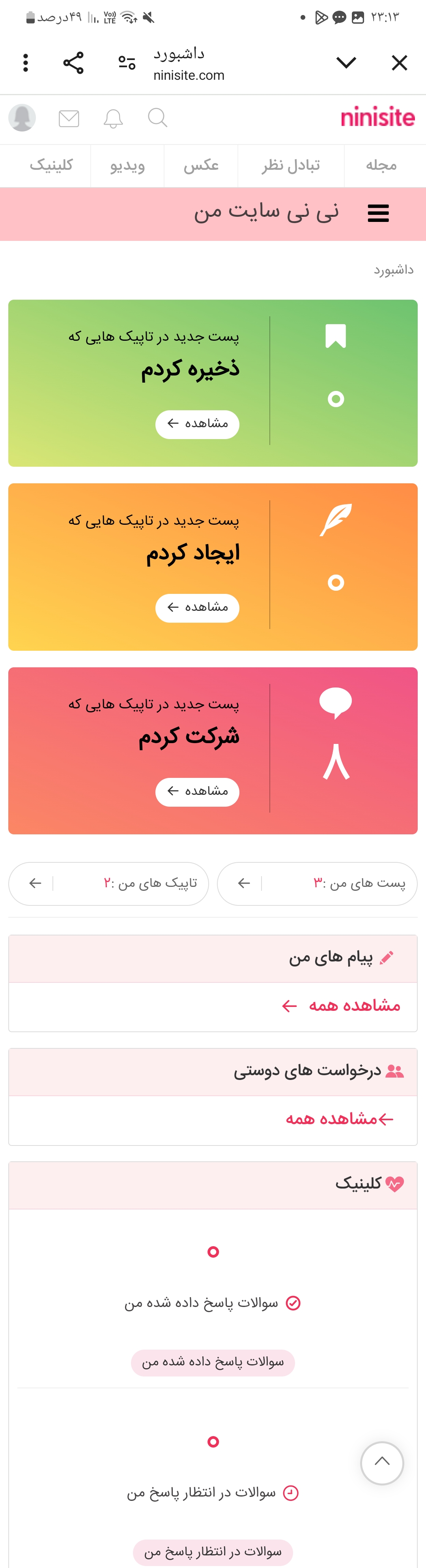426x1568 pixels.
Task: Switch to the عکس tab
Action: (201, 165)
